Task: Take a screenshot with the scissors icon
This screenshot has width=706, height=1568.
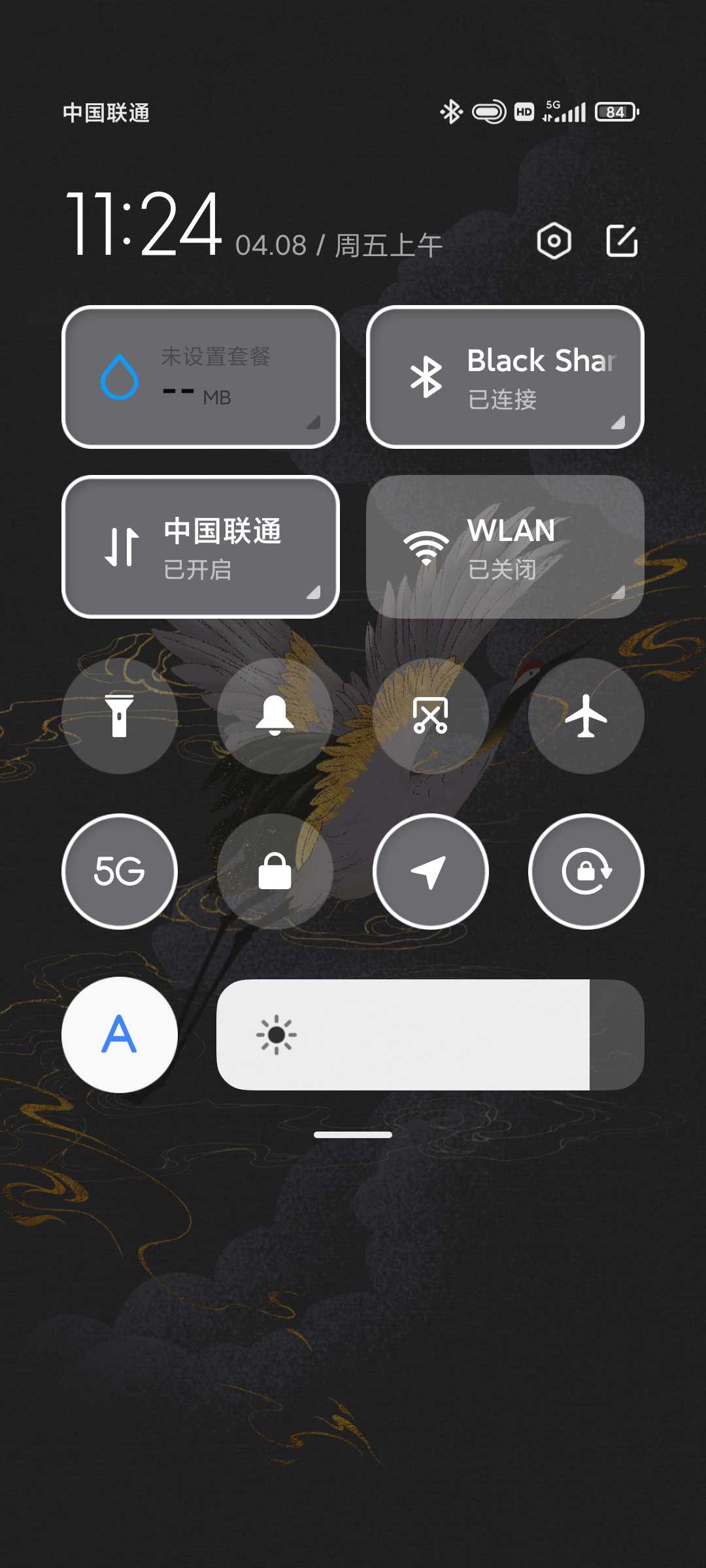Action: tap(431, 716)
